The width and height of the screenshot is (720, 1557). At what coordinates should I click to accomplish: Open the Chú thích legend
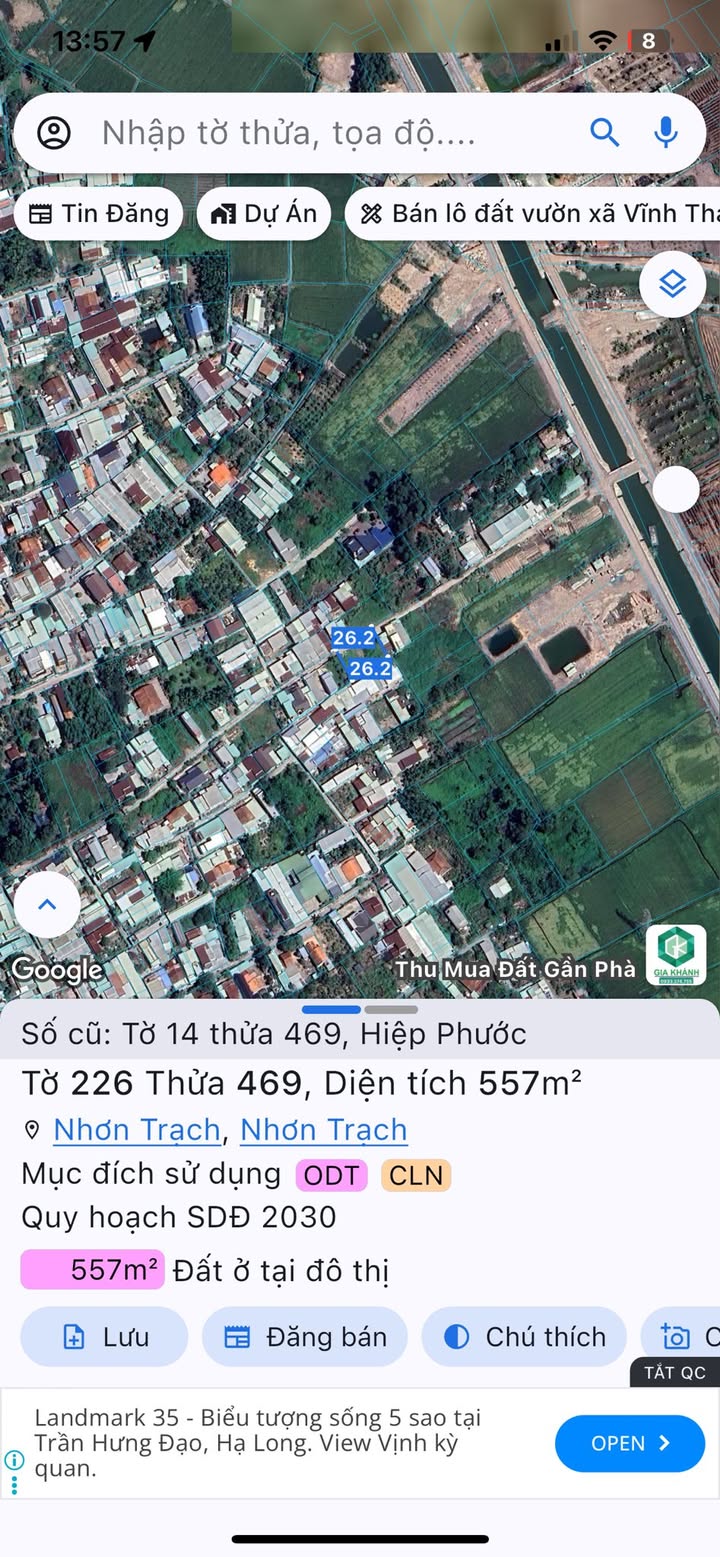point(524,1337)
